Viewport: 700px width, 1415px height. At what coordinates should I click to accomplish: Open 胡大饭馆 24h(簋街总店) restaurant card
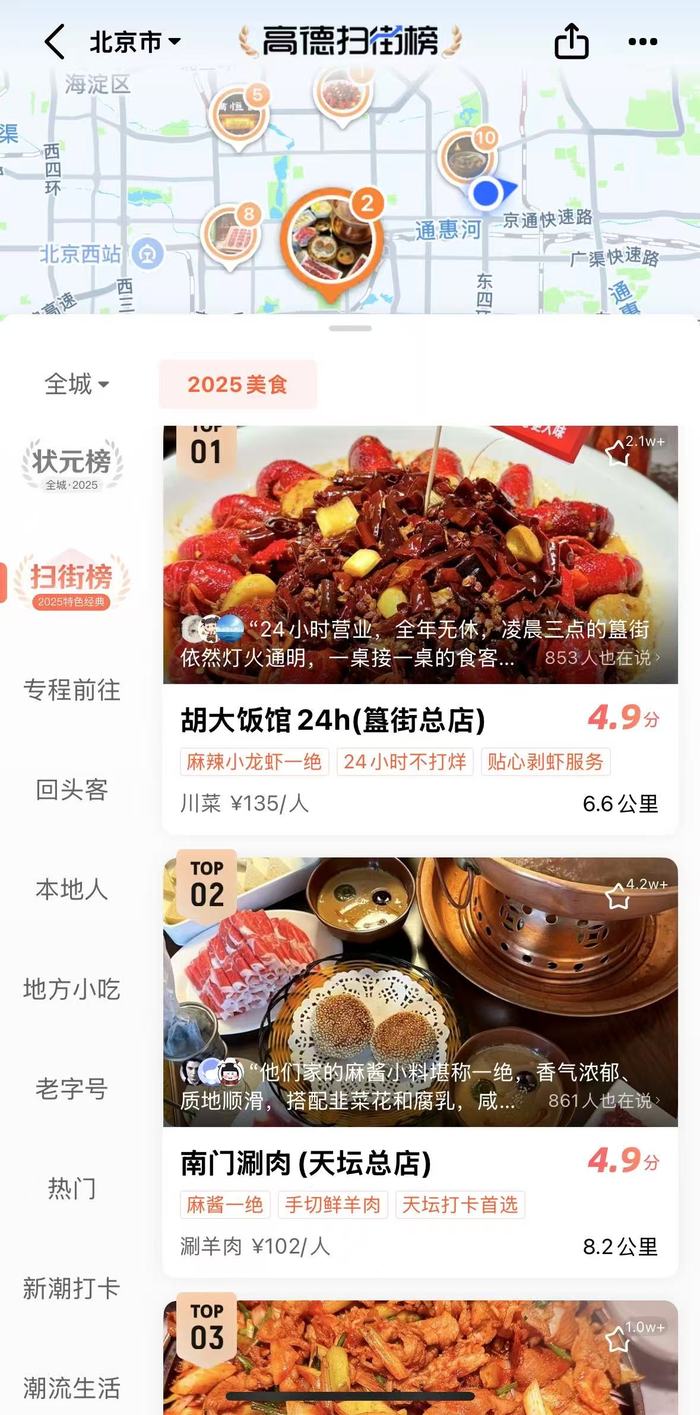tap(332, 720)
